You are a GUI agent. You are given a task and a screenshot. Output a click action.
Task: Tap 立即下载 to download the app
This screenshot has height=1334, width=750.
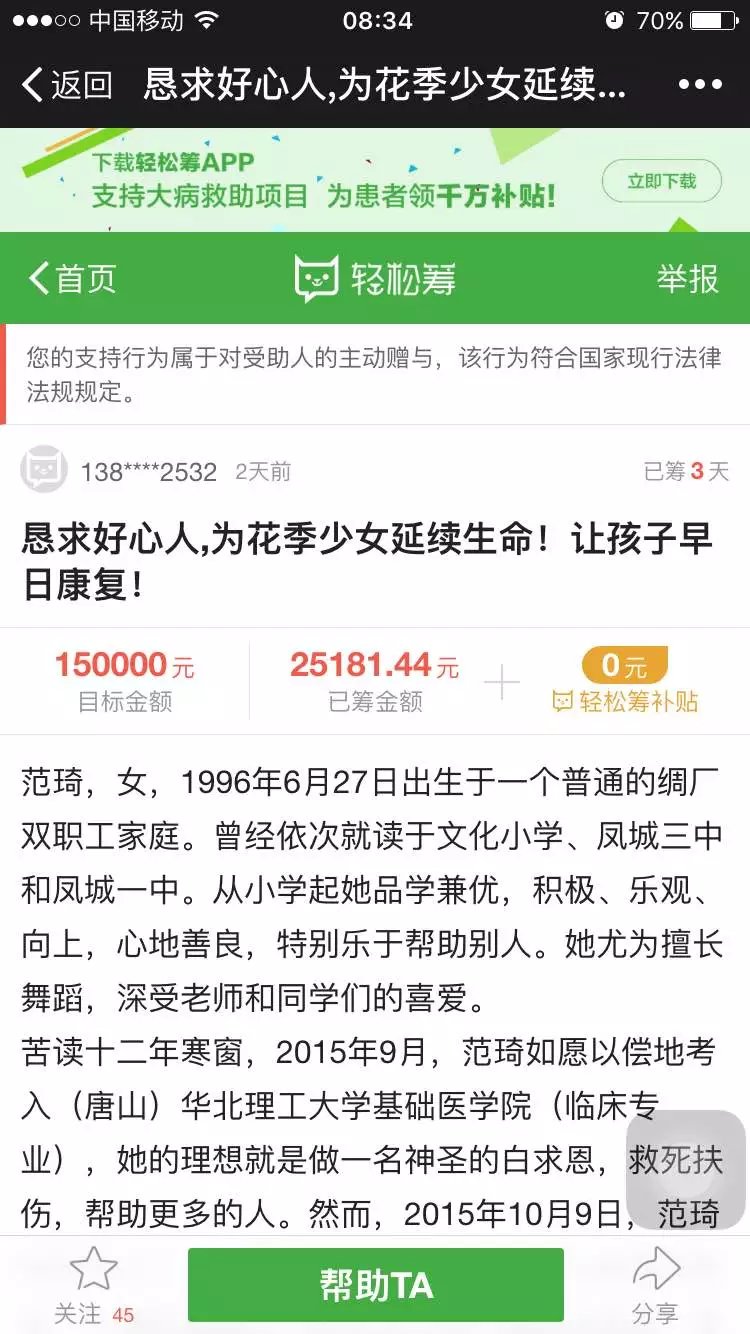click(x=661, y=181)
